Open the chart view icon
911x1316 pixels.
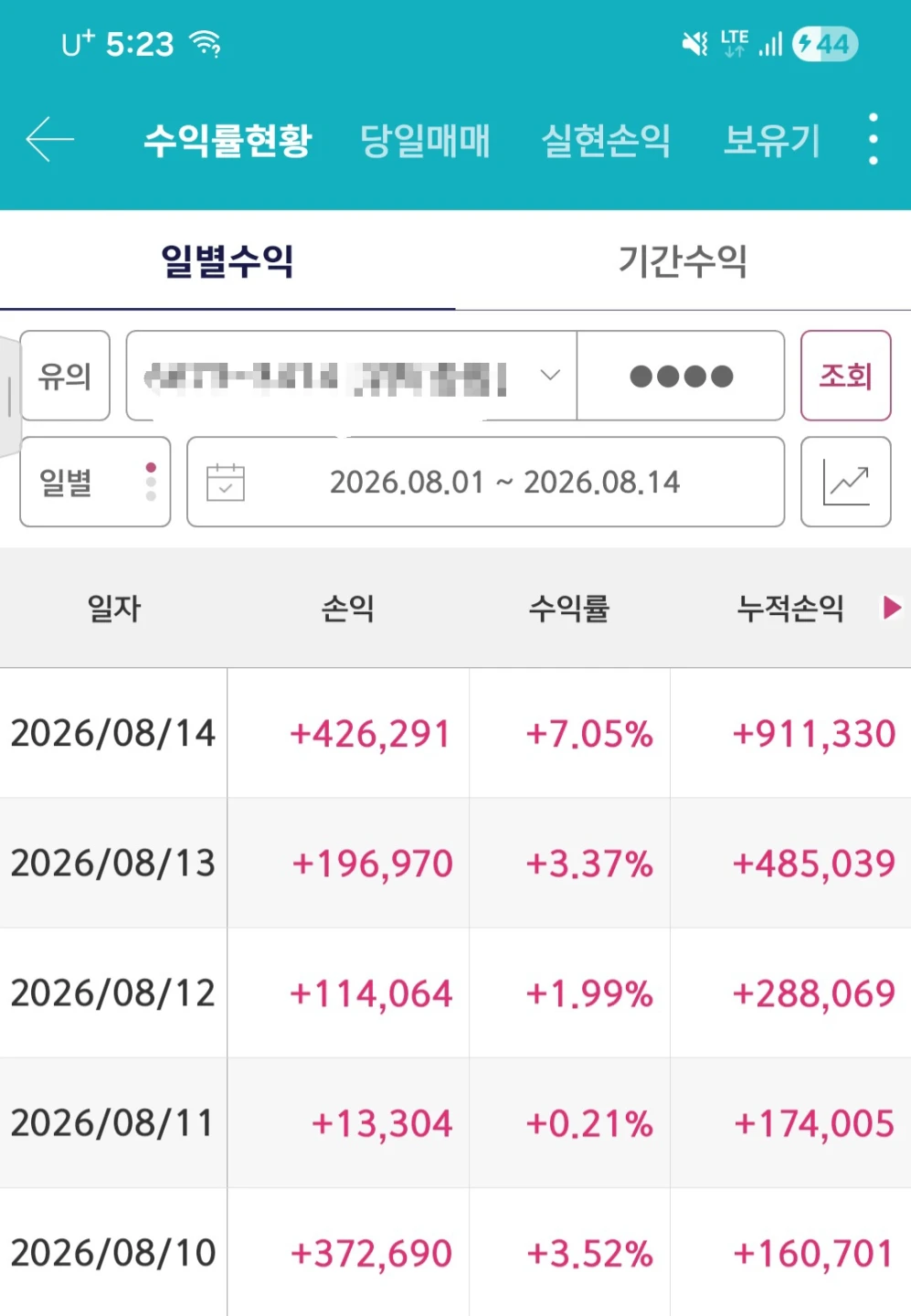click(845, 482)
